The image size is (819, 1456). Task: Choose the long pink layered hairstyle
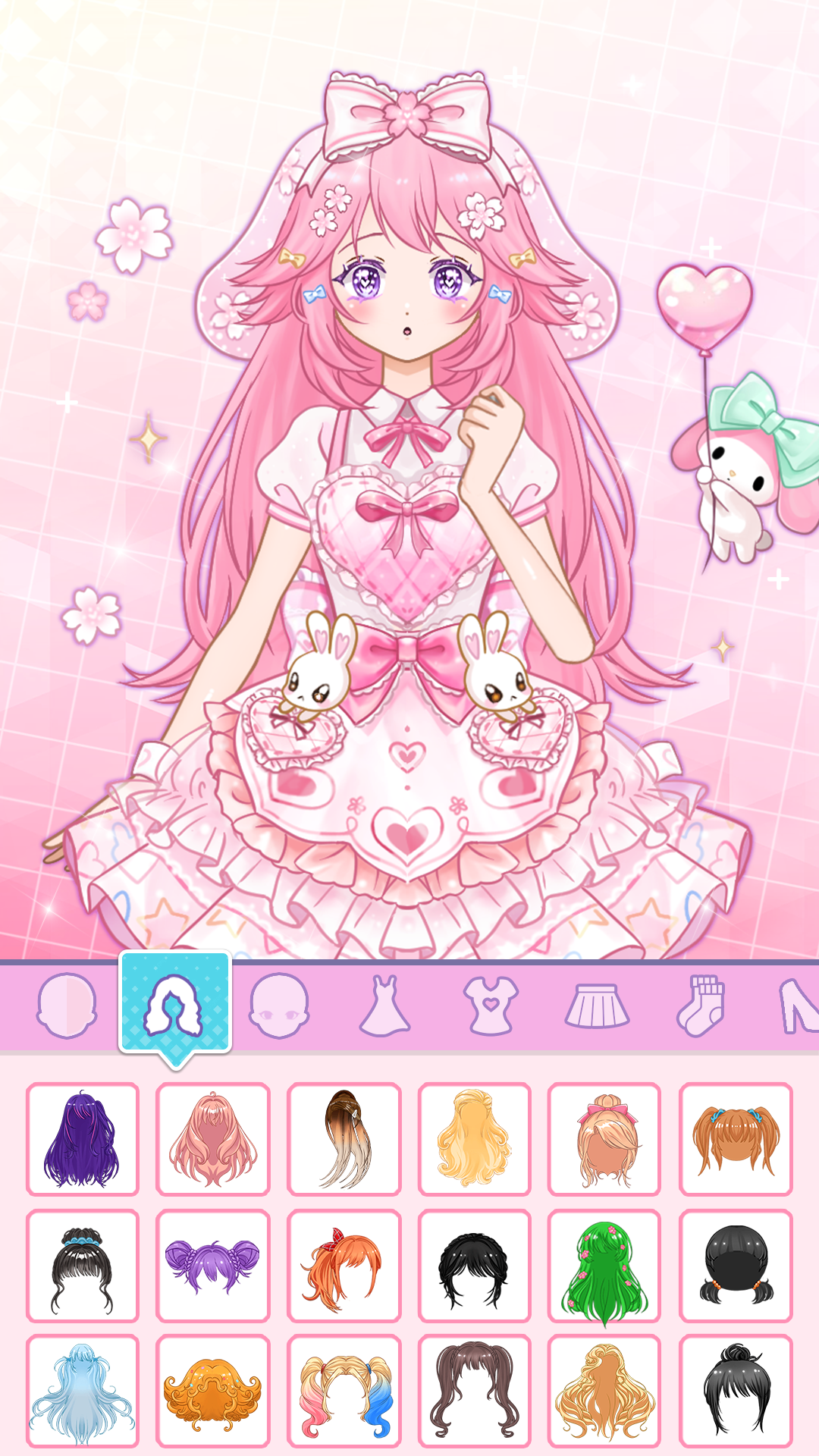coord(213,1139)
